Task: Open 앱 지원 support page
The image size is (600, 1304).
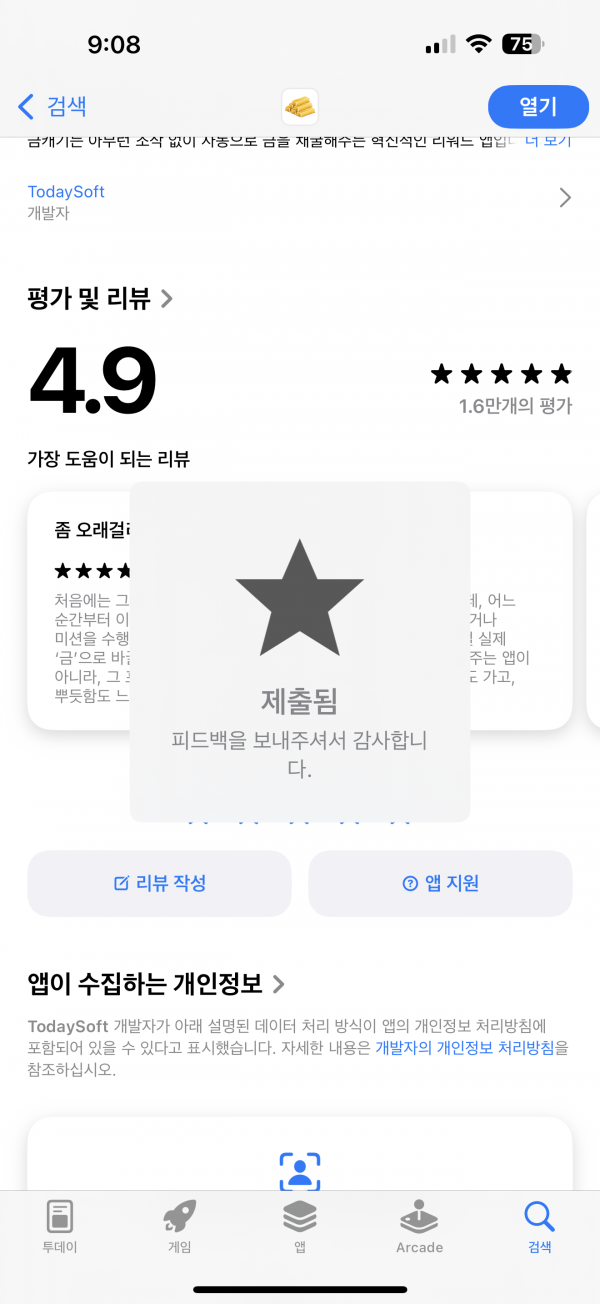Action: tap(440, 883)
